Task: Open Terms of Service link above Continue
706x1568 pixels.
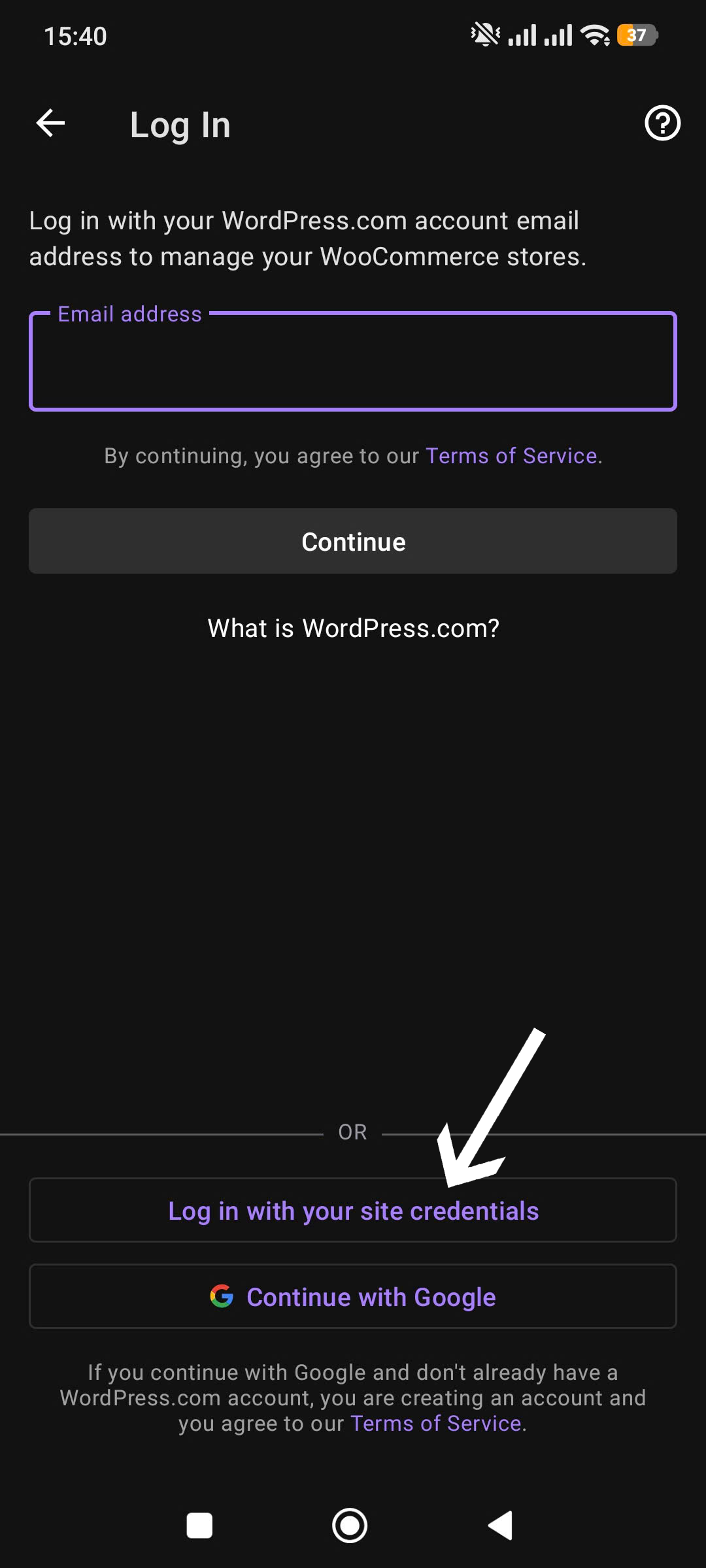Action: [x=511, y=456]
